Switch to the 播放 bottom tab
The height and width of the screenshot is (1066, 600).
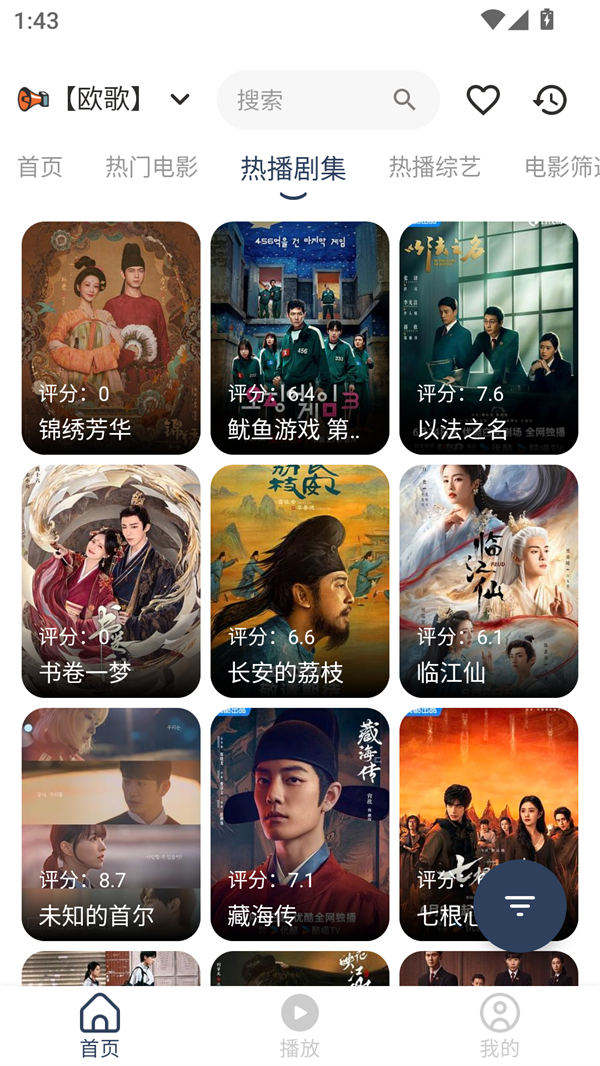pyautogui.click(x=300, y=1026)
